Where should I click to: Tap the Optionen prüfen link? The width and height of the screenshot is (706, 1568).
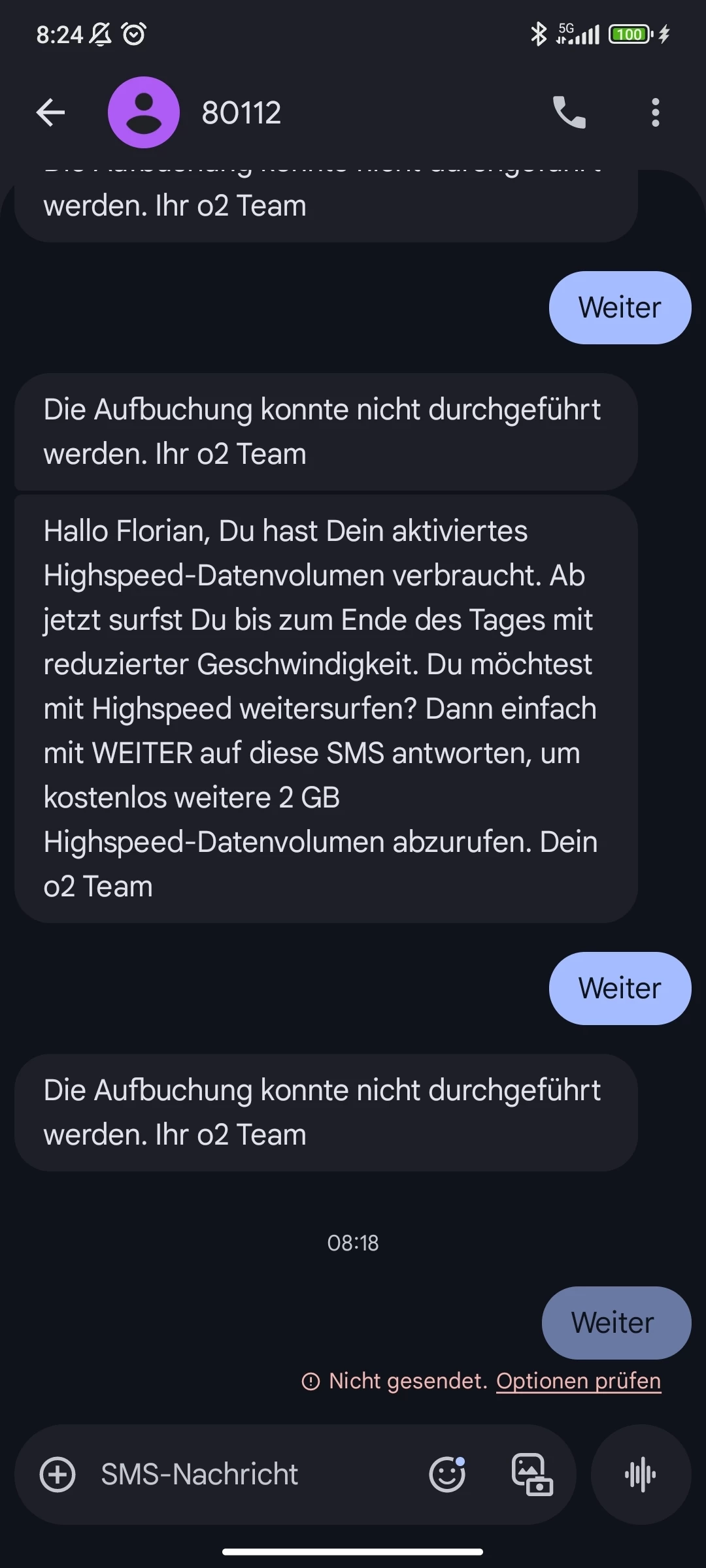[579, 1380]
